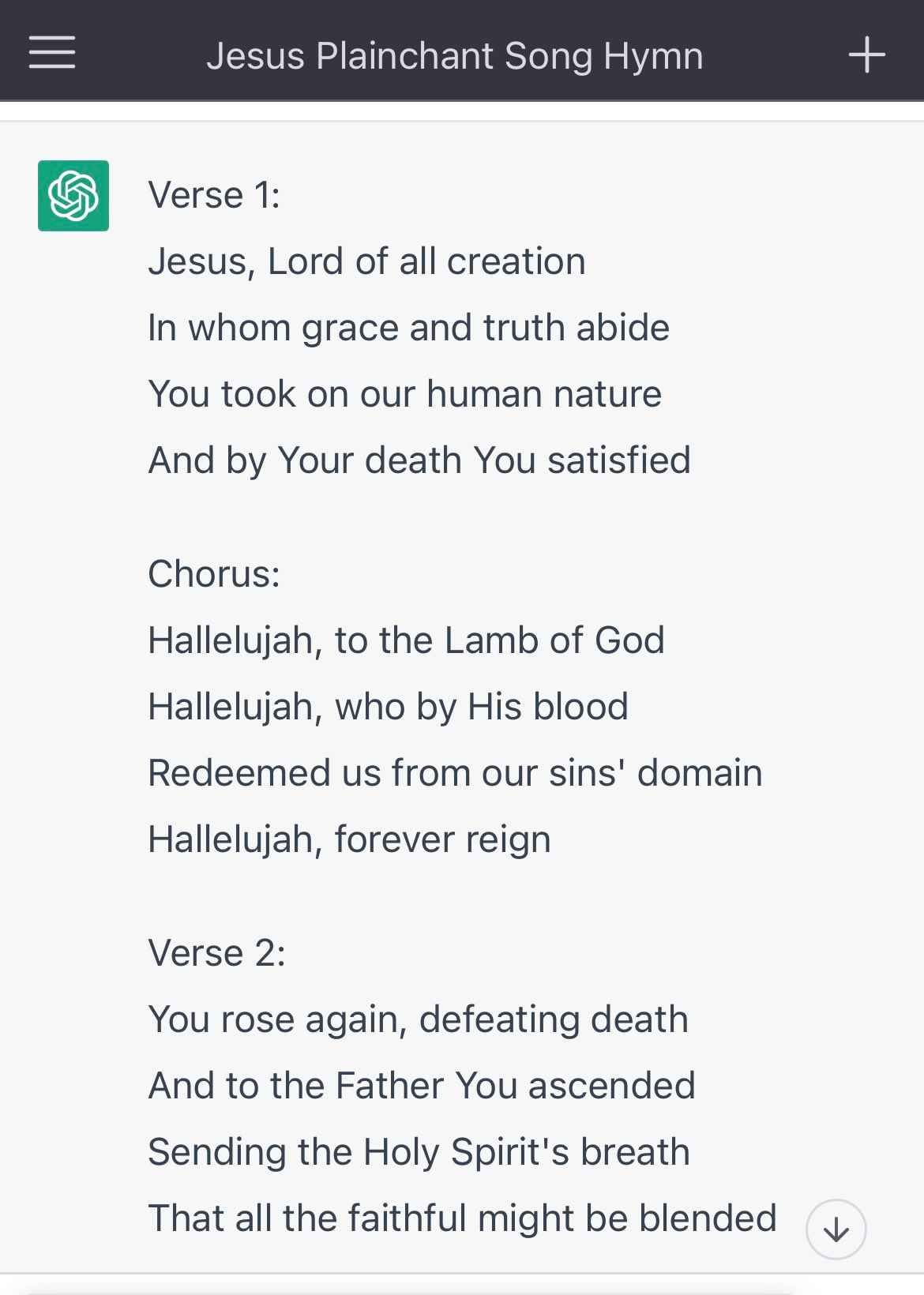924x1295 pixels.
Task: Start a new chat with plus icon
Action: [866, 54]
